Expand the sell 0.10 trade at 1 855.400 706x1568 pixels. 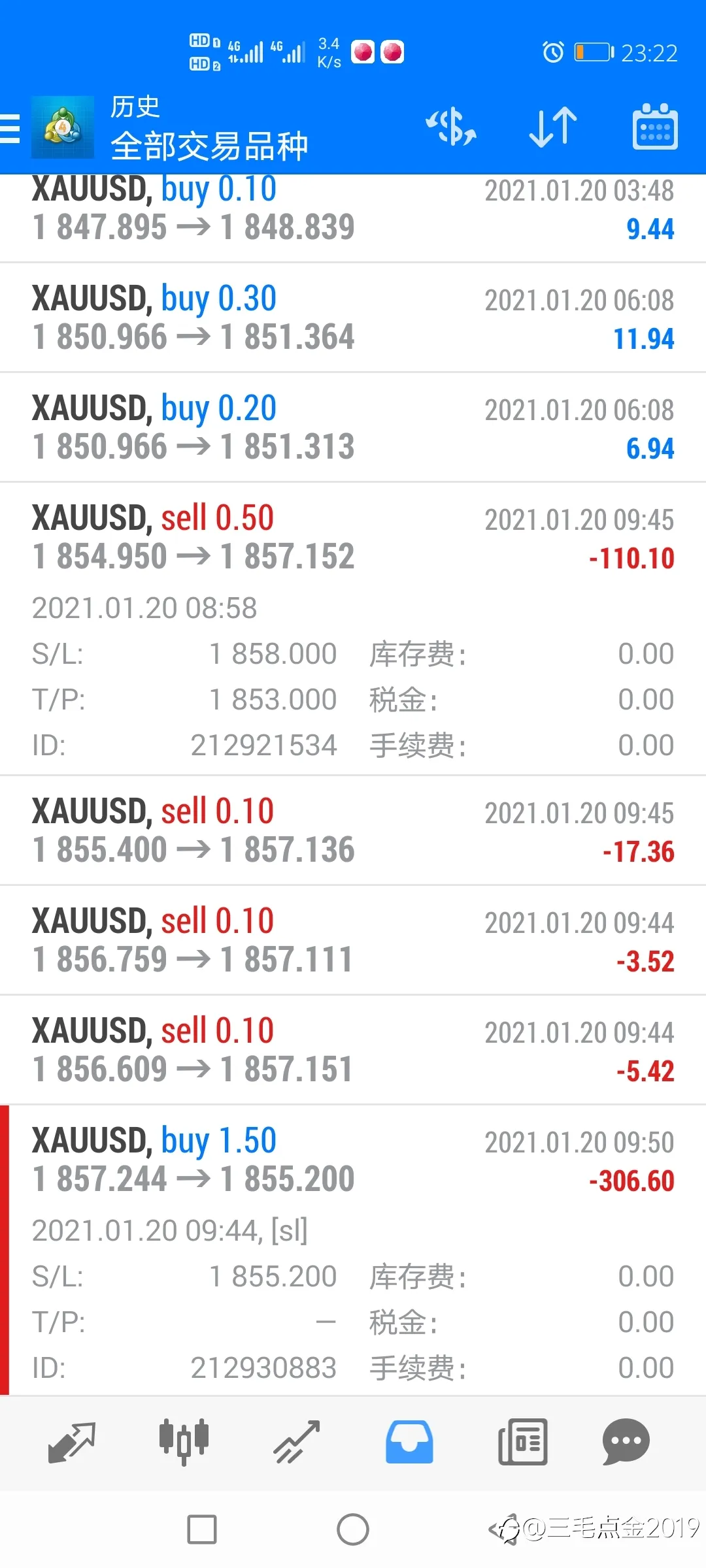click(353, 831)
